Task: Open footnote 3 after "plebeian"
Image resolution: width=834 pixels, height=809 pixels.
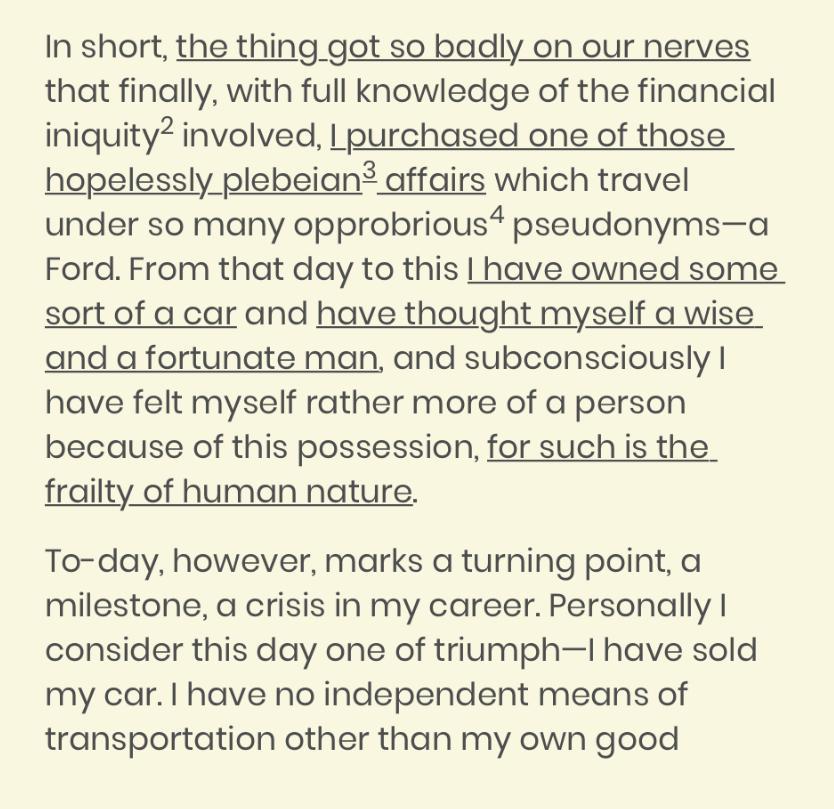Action: (370, 172)
